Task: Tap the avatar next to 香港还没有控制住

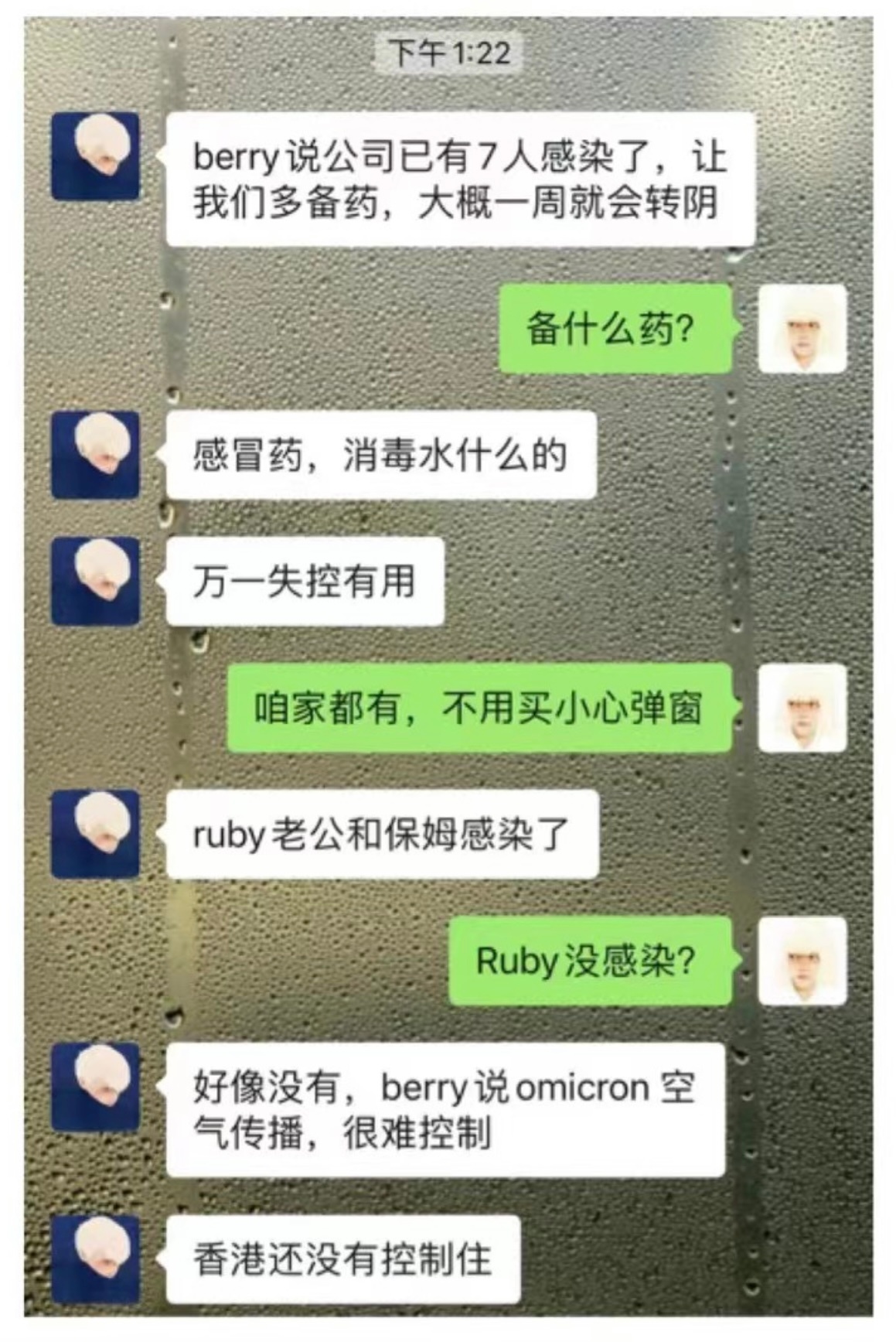Action: (96, 1258)
